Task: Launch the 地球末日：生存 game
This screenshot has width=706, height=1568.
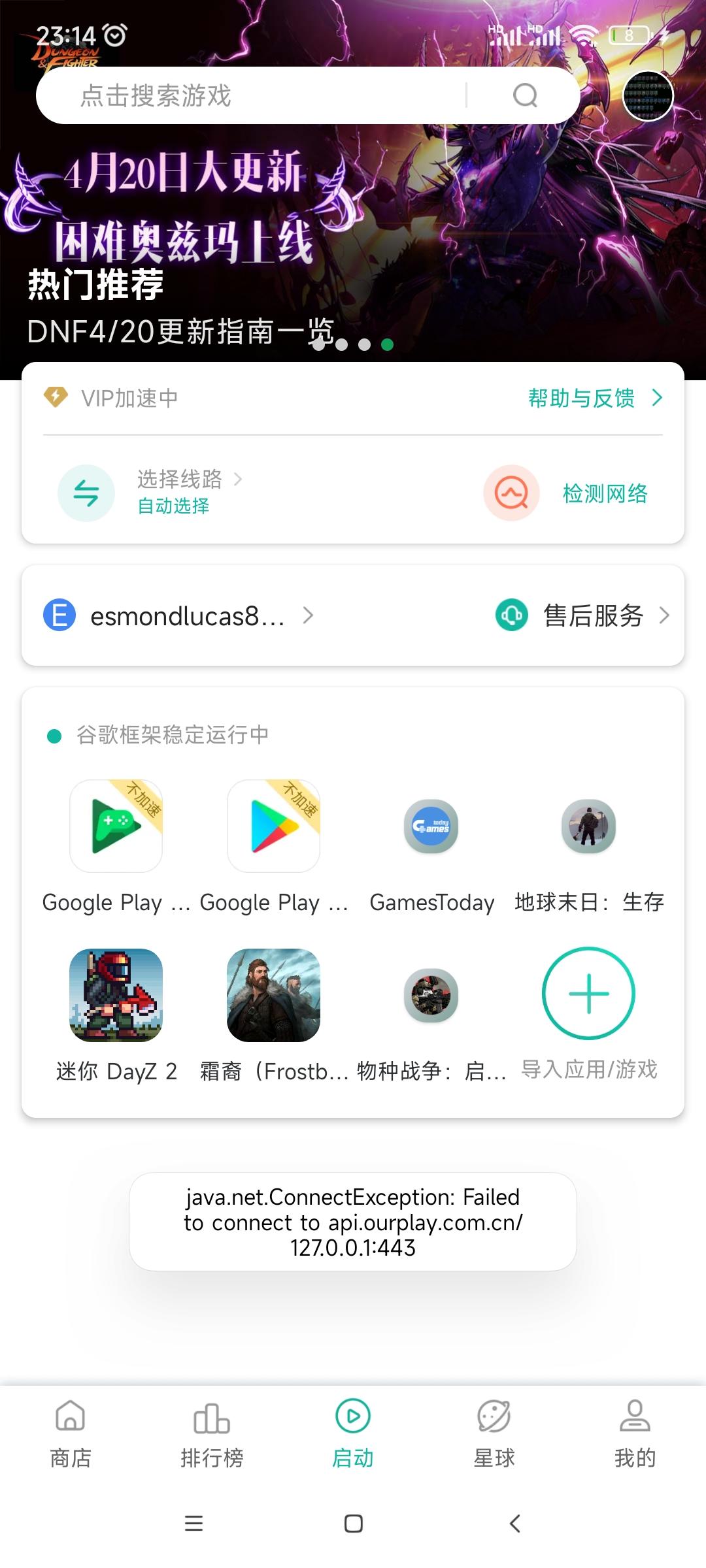Action: click(588, 826)
